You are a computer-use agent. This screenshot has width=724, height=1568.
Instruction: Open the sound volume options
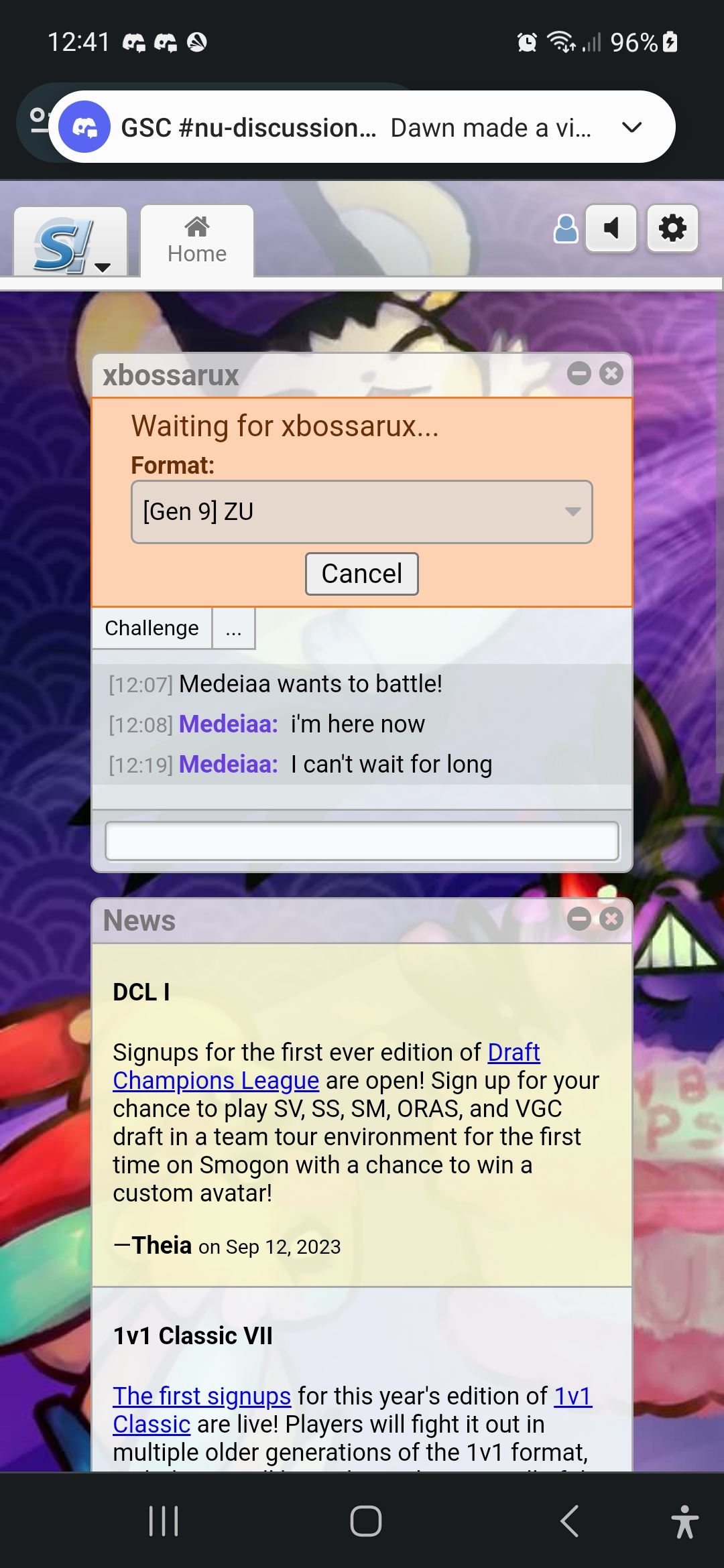[611, 228]
